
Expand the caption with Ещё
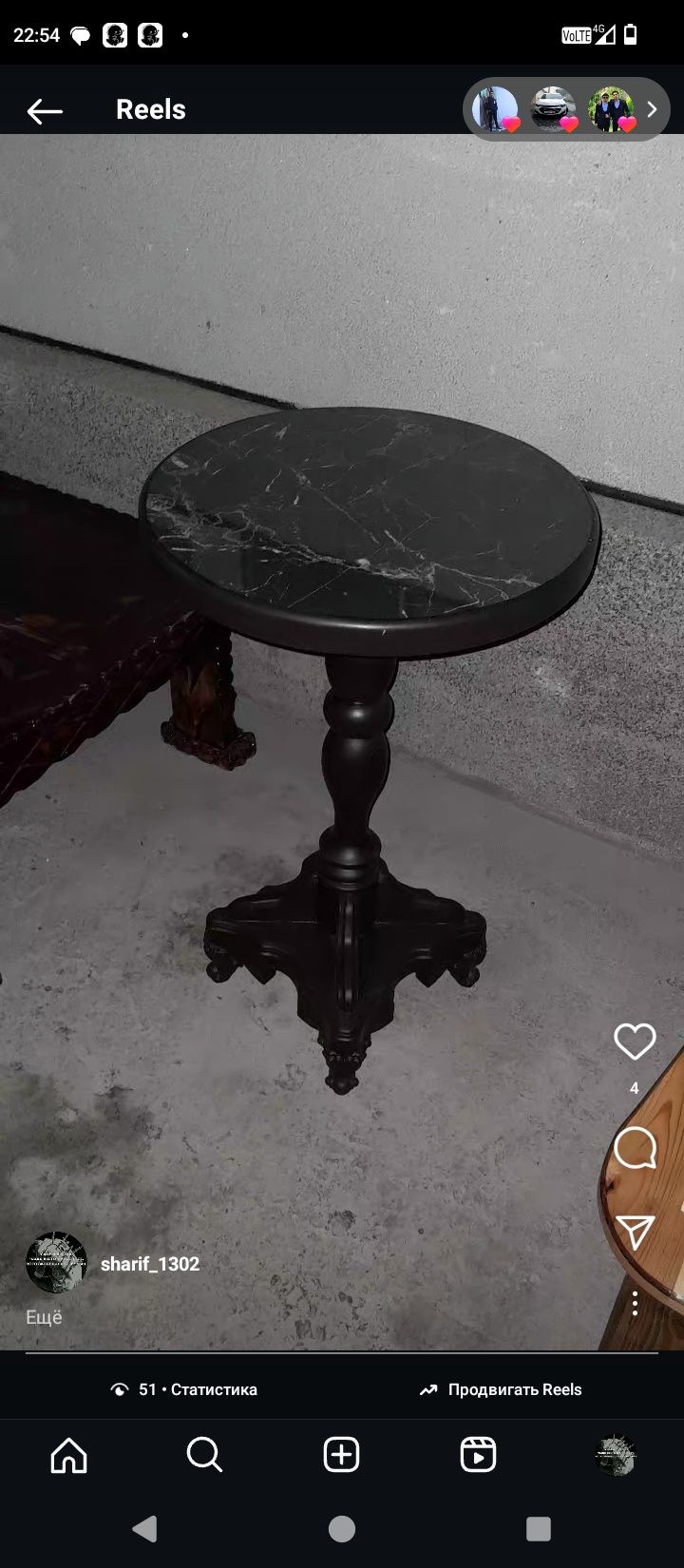click(44, 1317)
